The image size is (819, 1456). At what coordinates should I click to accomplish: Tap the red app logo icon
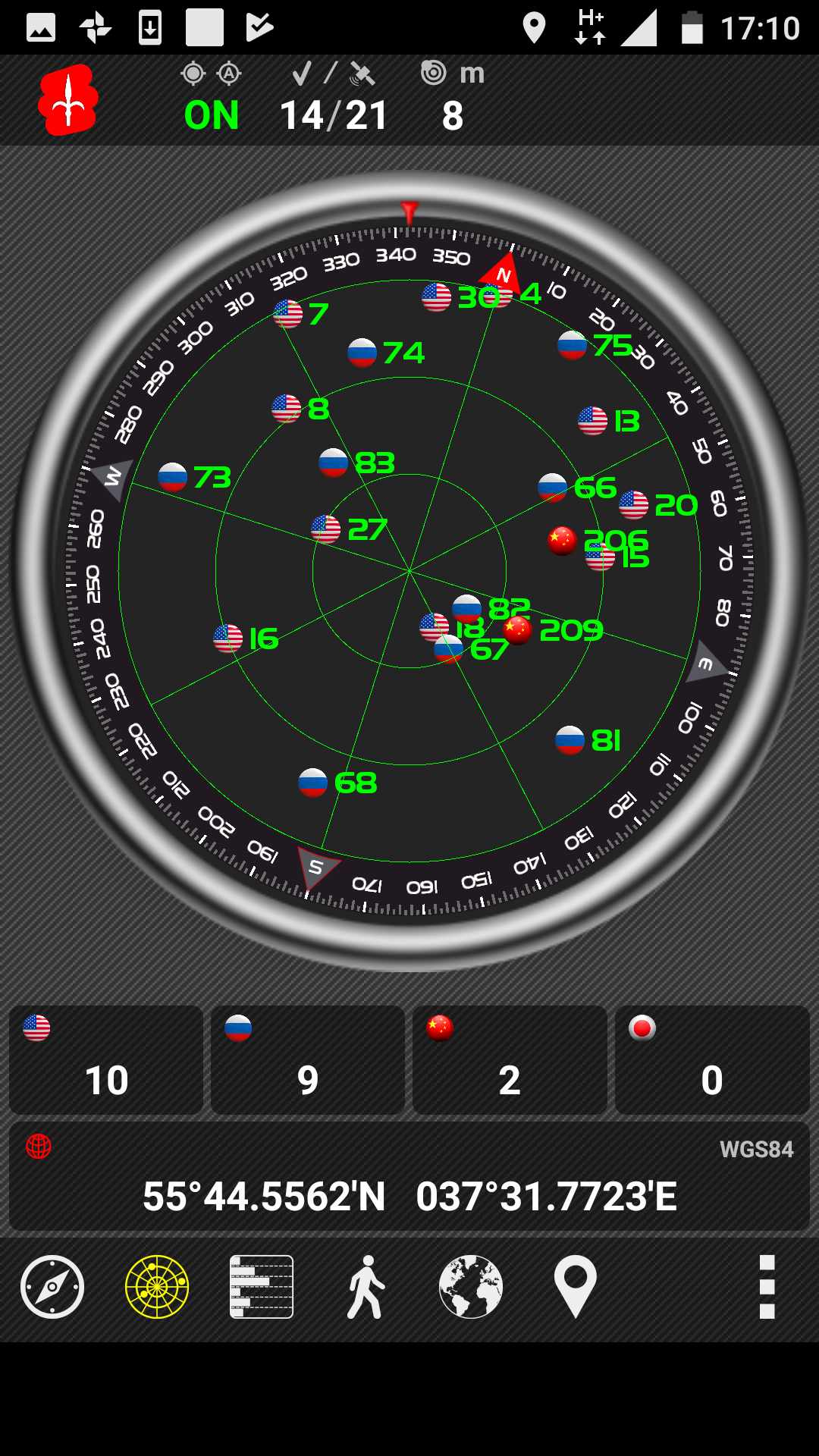[x=68, y=100]
